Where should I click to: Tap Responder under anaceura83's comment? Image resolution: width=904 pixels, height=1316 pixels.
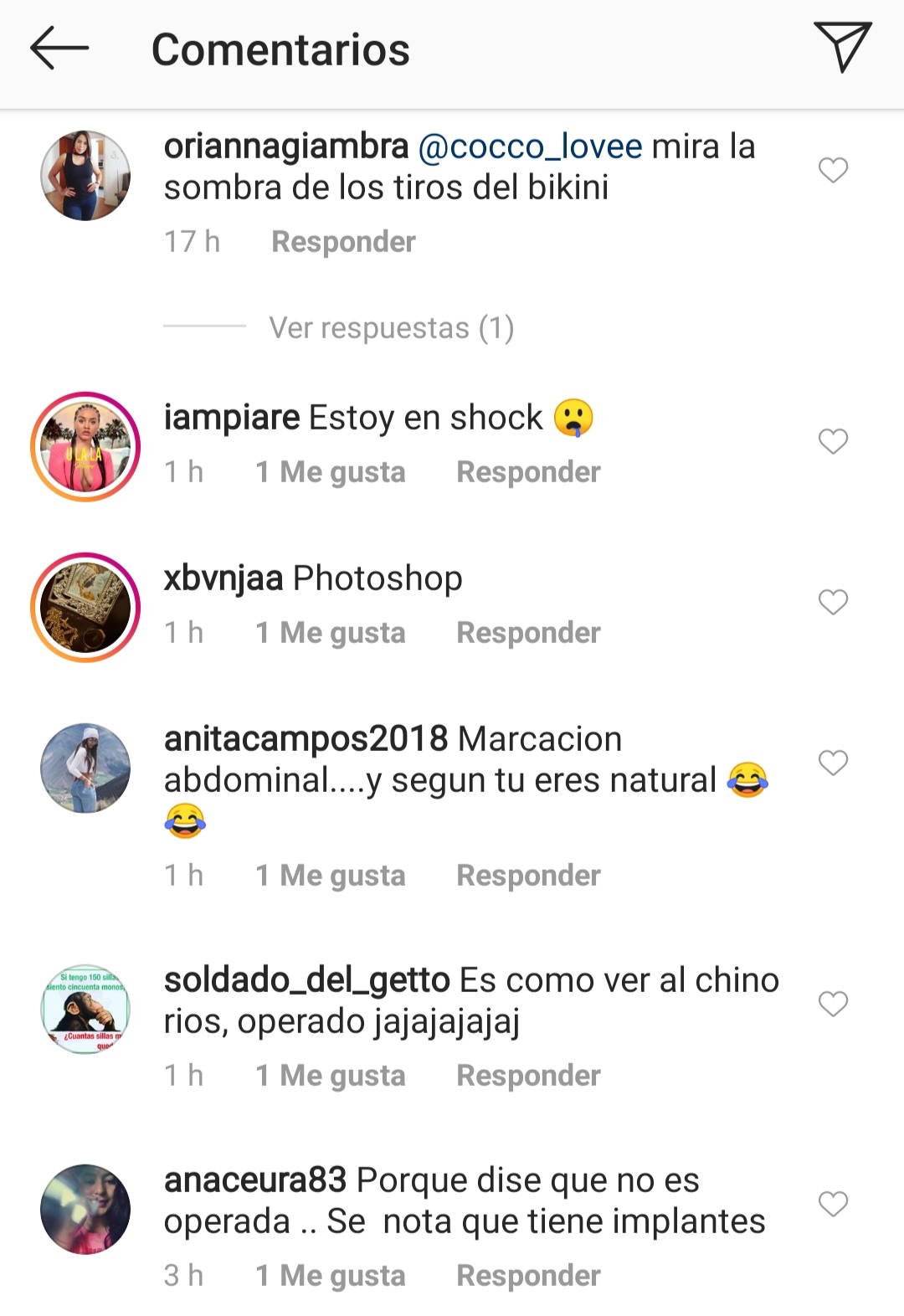point(528,1276)
